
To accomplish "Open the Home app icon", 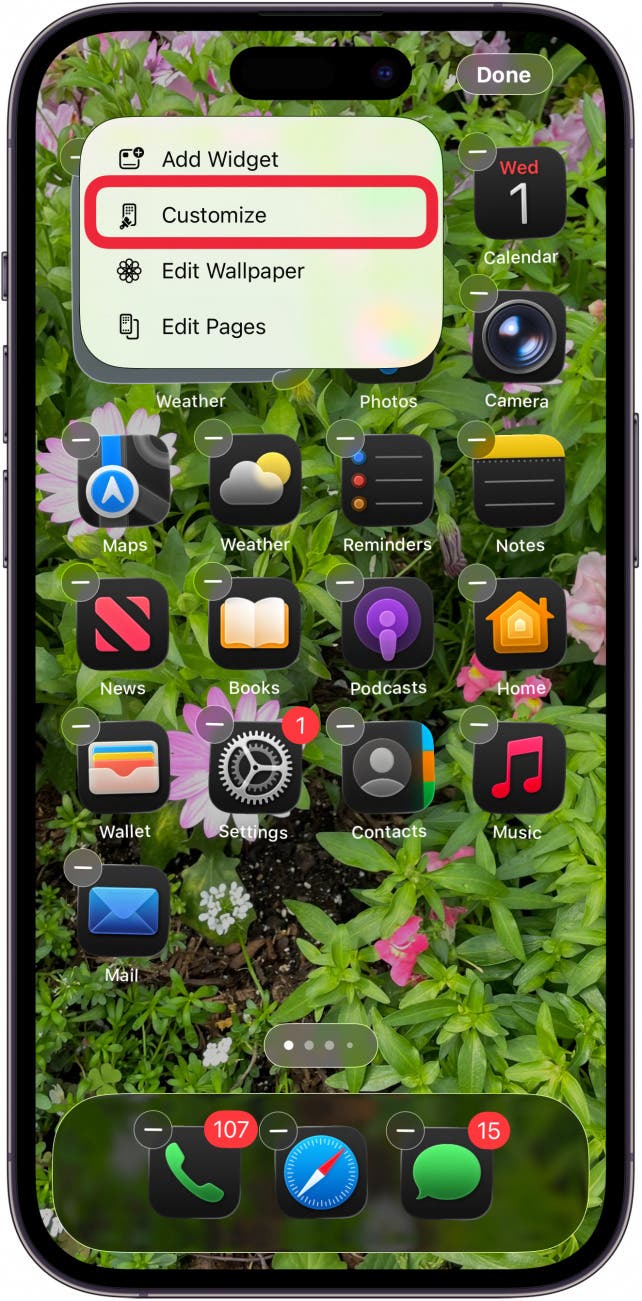I will click(520, 624).
